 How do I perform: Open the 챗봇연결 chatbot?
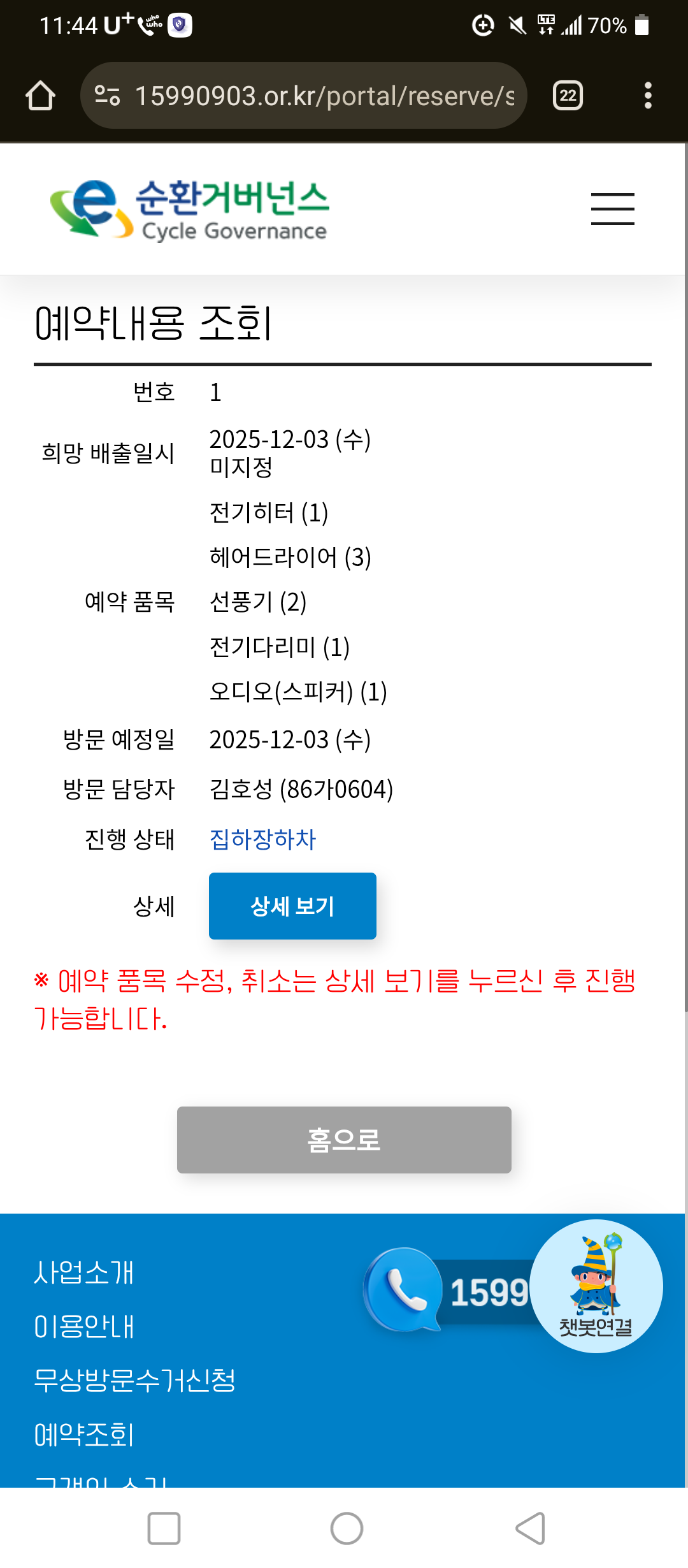pos(596,1286)
